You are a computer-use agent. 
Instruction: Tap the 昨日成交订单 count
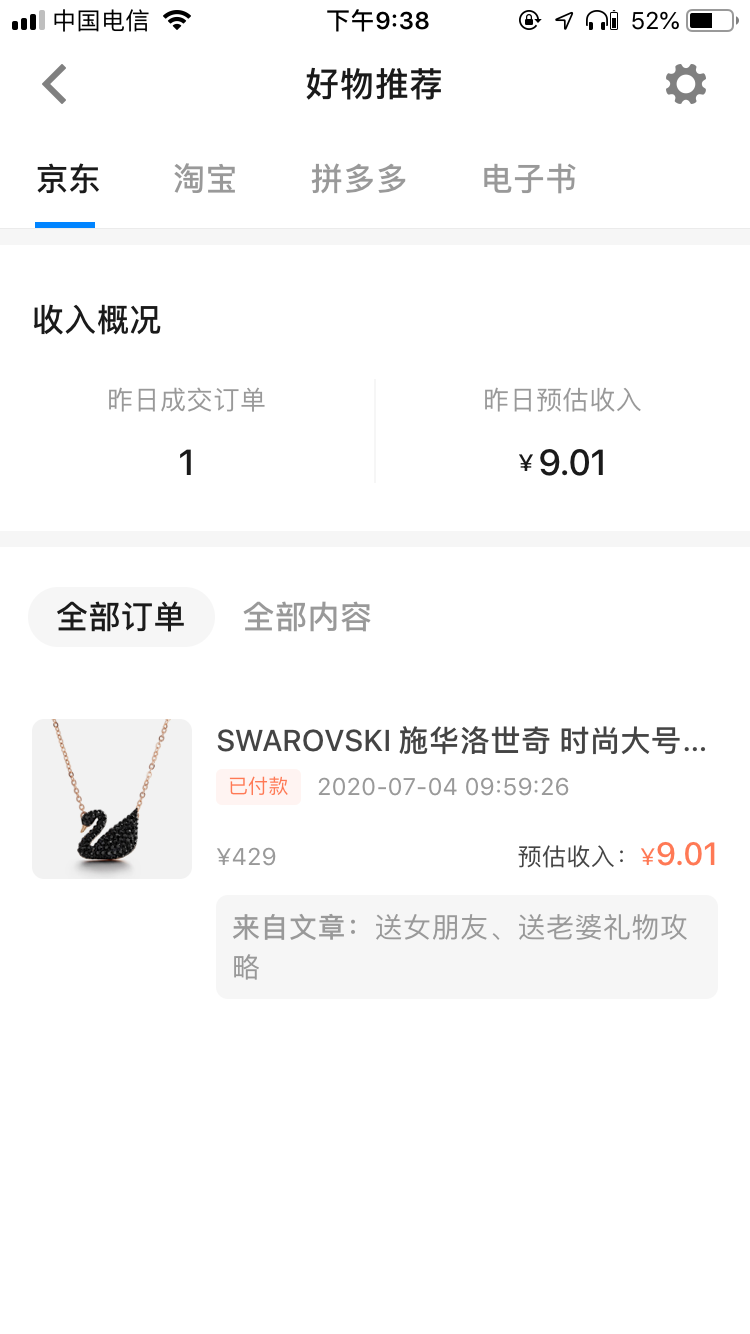click(x=186, y=462)
